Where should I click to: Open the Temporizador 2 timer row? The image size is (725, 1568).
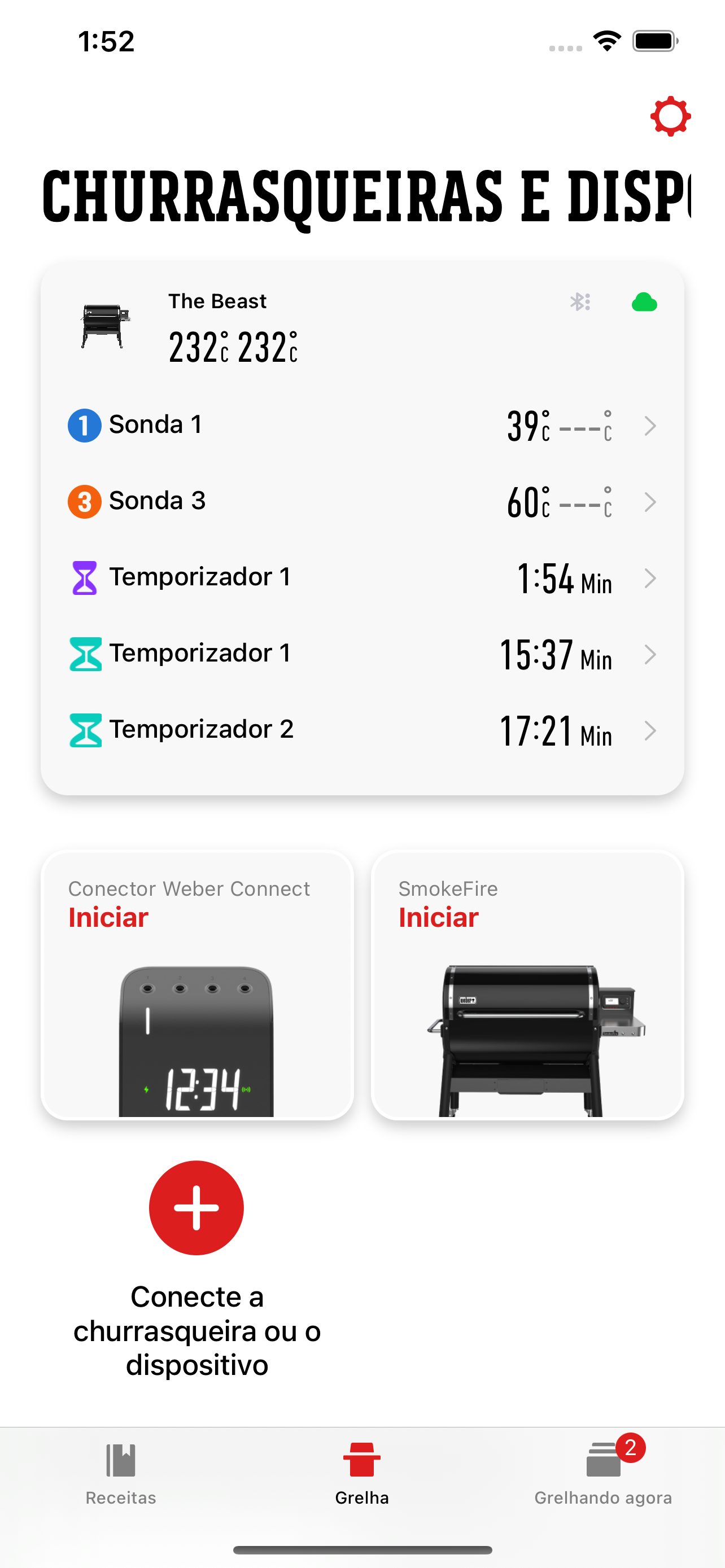(x=362, y=730)
